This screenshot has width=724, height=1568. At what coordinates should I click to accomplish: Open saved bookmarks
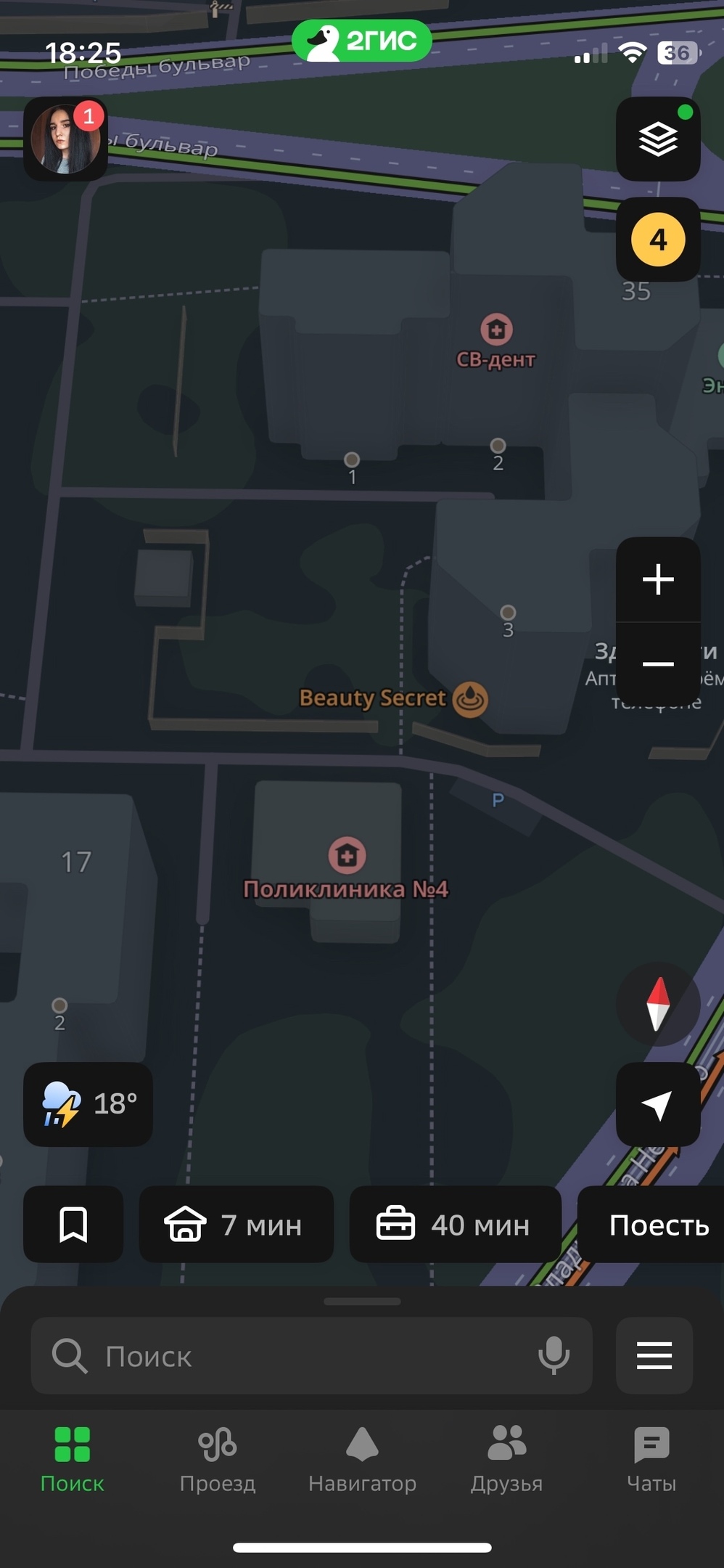[73, 1225]
